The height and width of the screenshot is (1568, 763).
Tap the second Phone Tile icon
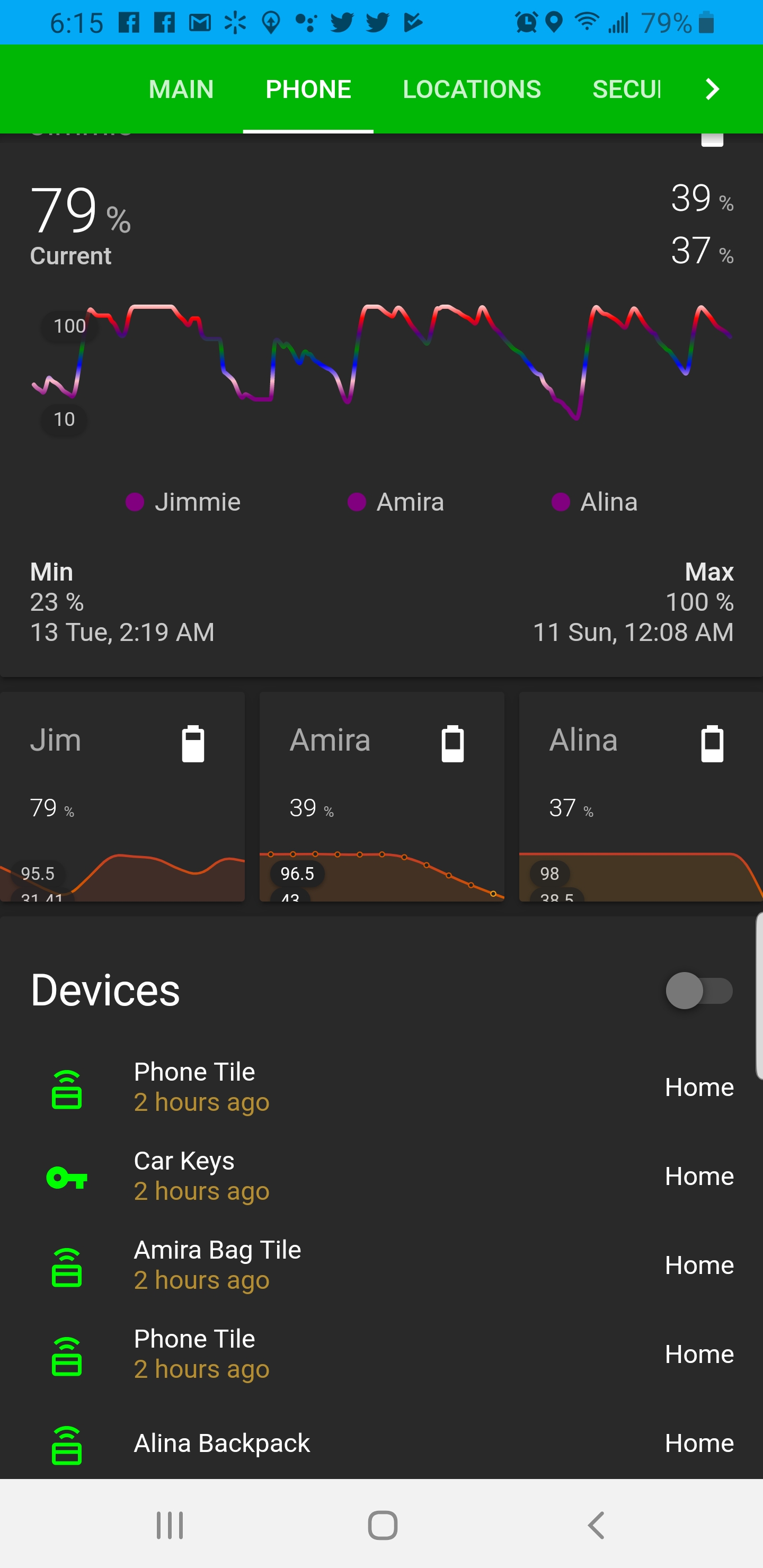[x=68, y=1356]
